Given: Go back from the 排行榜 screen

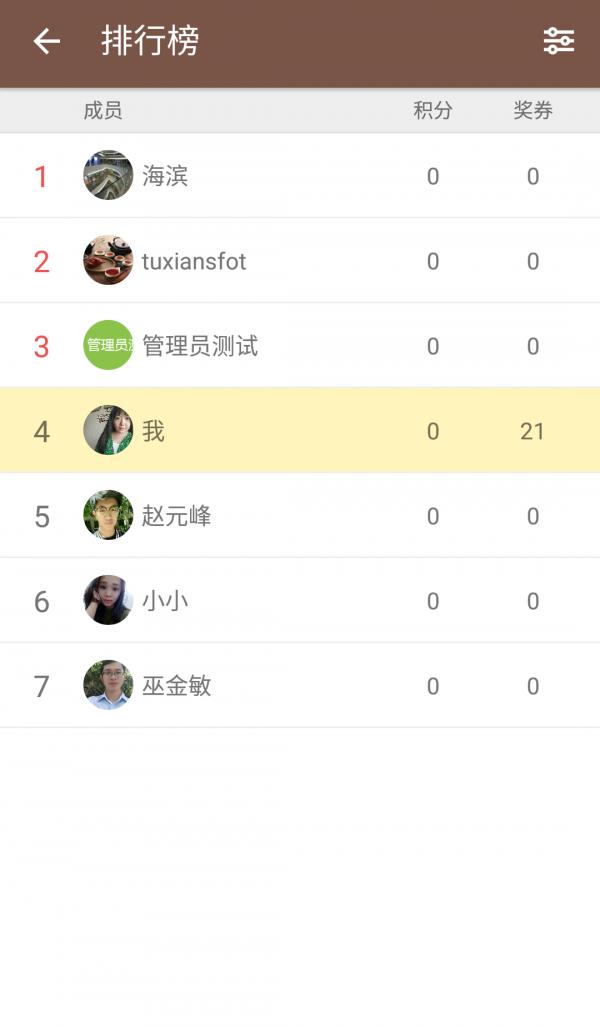Looking at the screenshot, I should click(47, 41).
